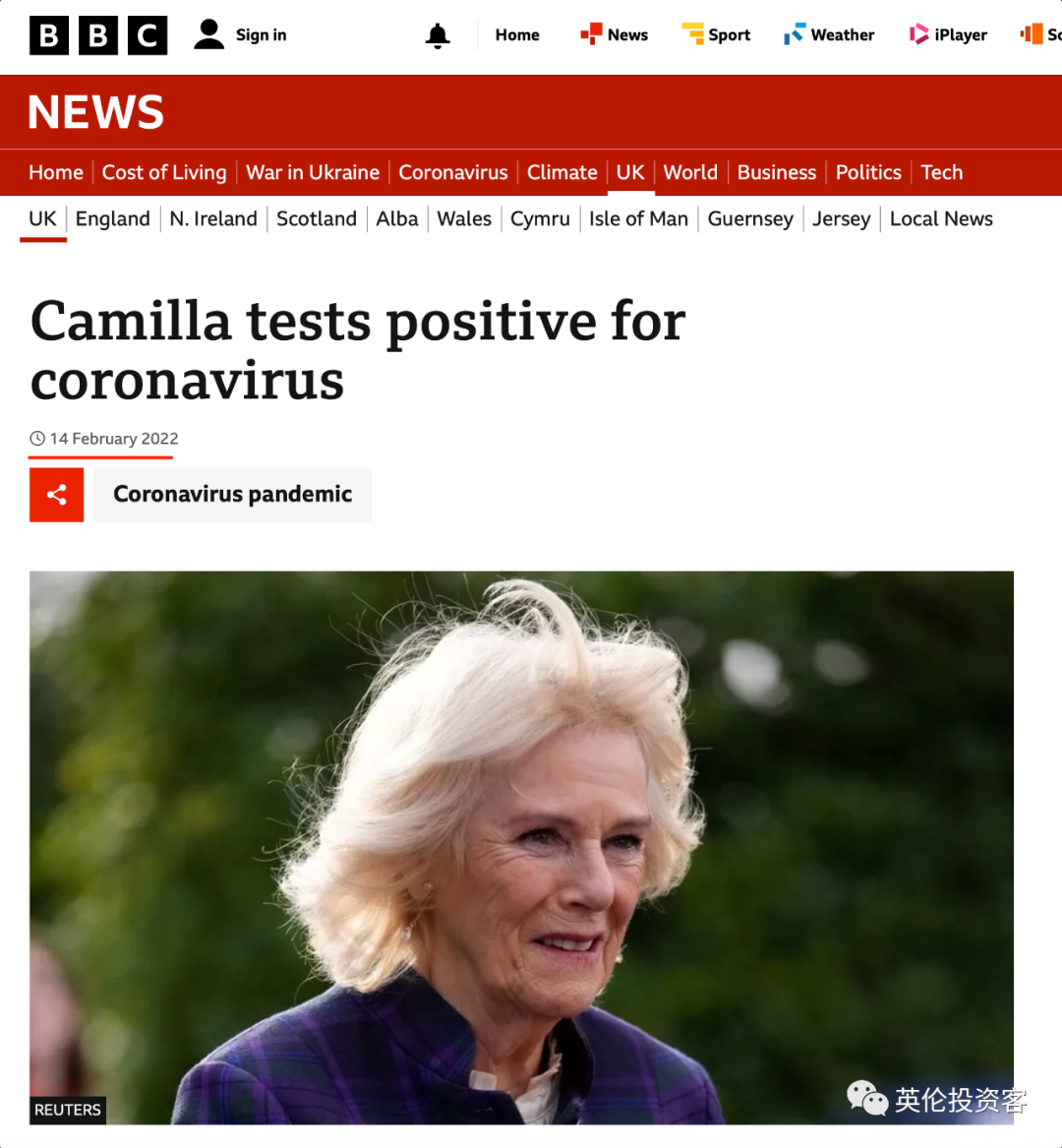Switch to War in Ukraine section
The height and width of the screenshot is (1148, 1062).
pos(313,172)
